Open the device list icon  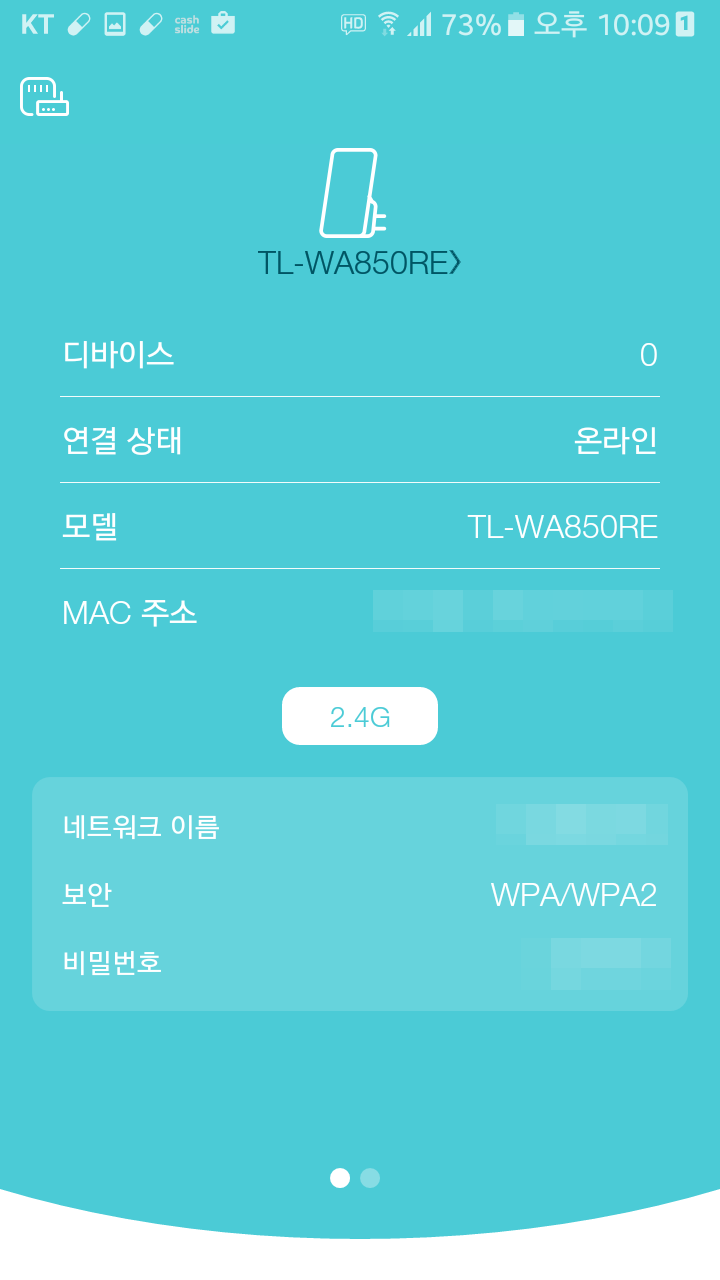click(44, 97)
